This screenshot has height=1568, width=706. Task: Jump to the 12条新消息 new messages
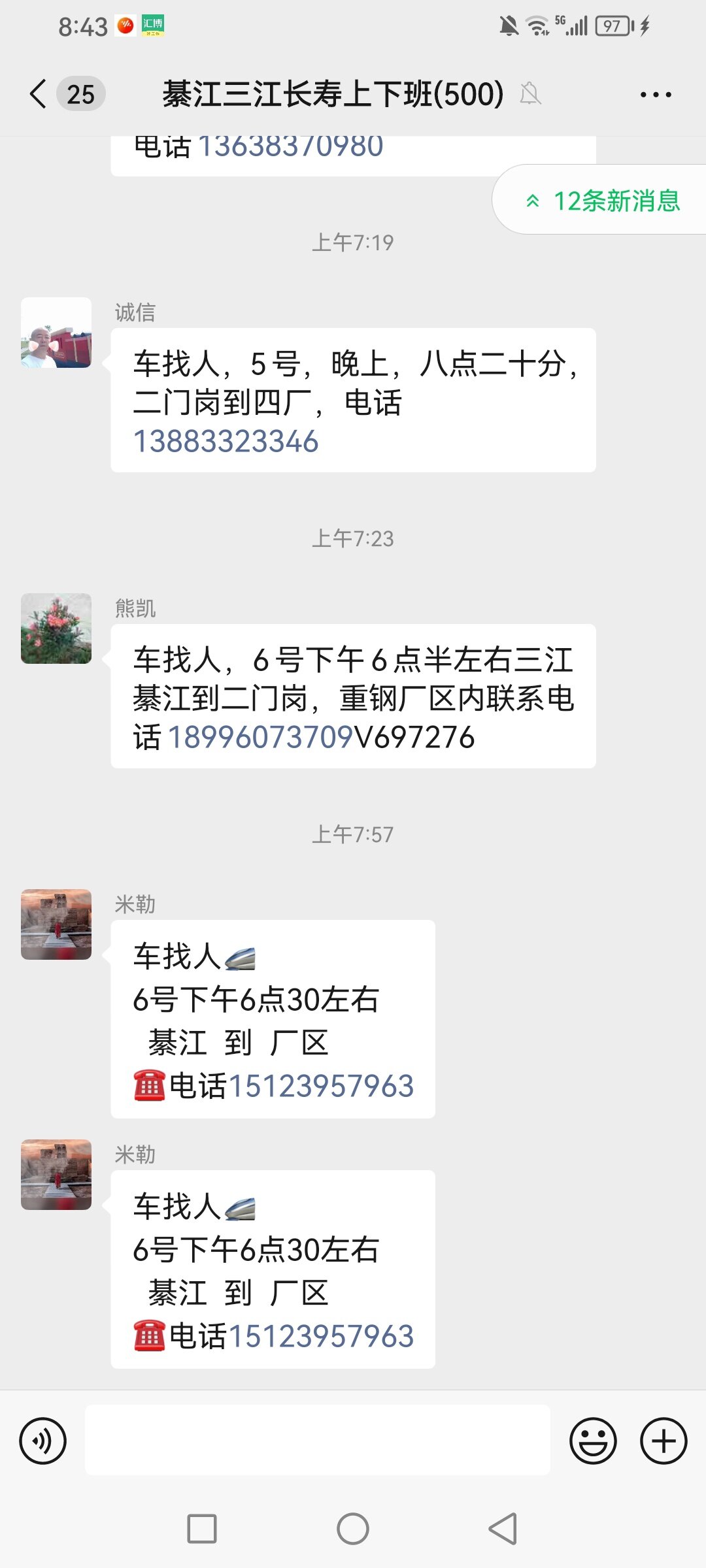click(x=604, y=201)
